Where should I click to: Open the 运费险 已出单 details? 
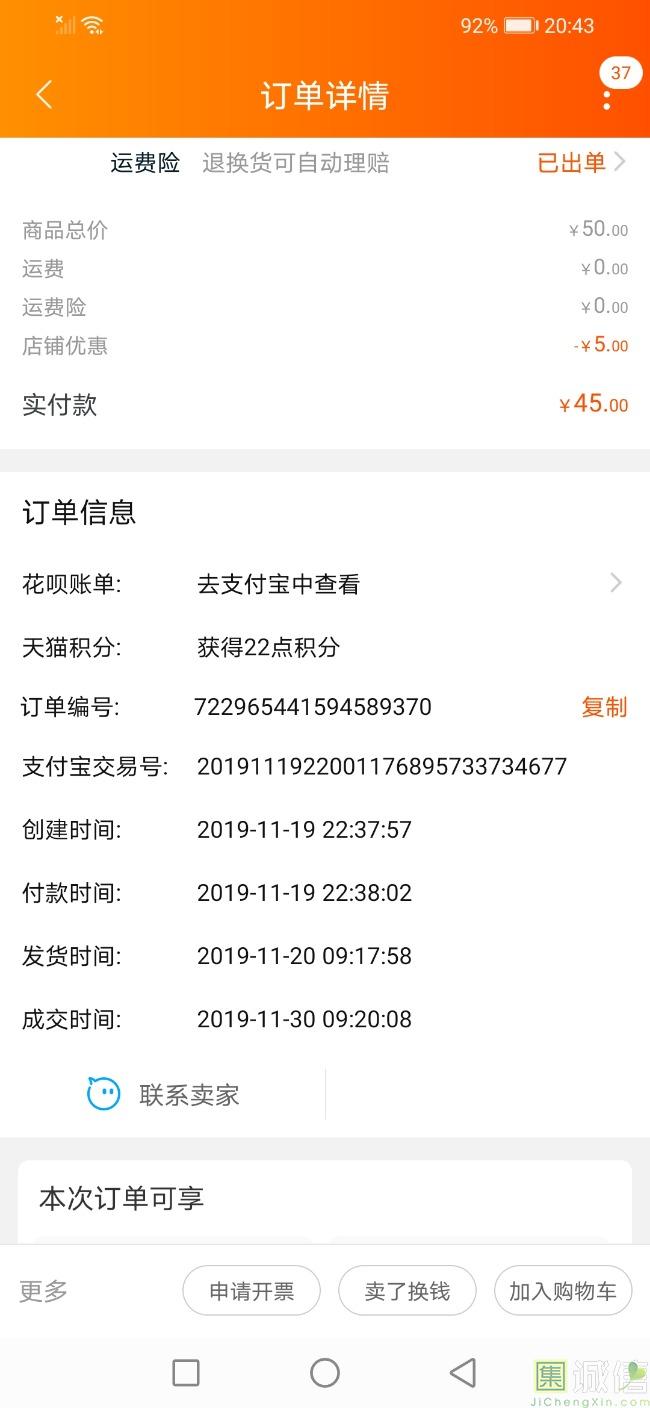pos(581,163)
